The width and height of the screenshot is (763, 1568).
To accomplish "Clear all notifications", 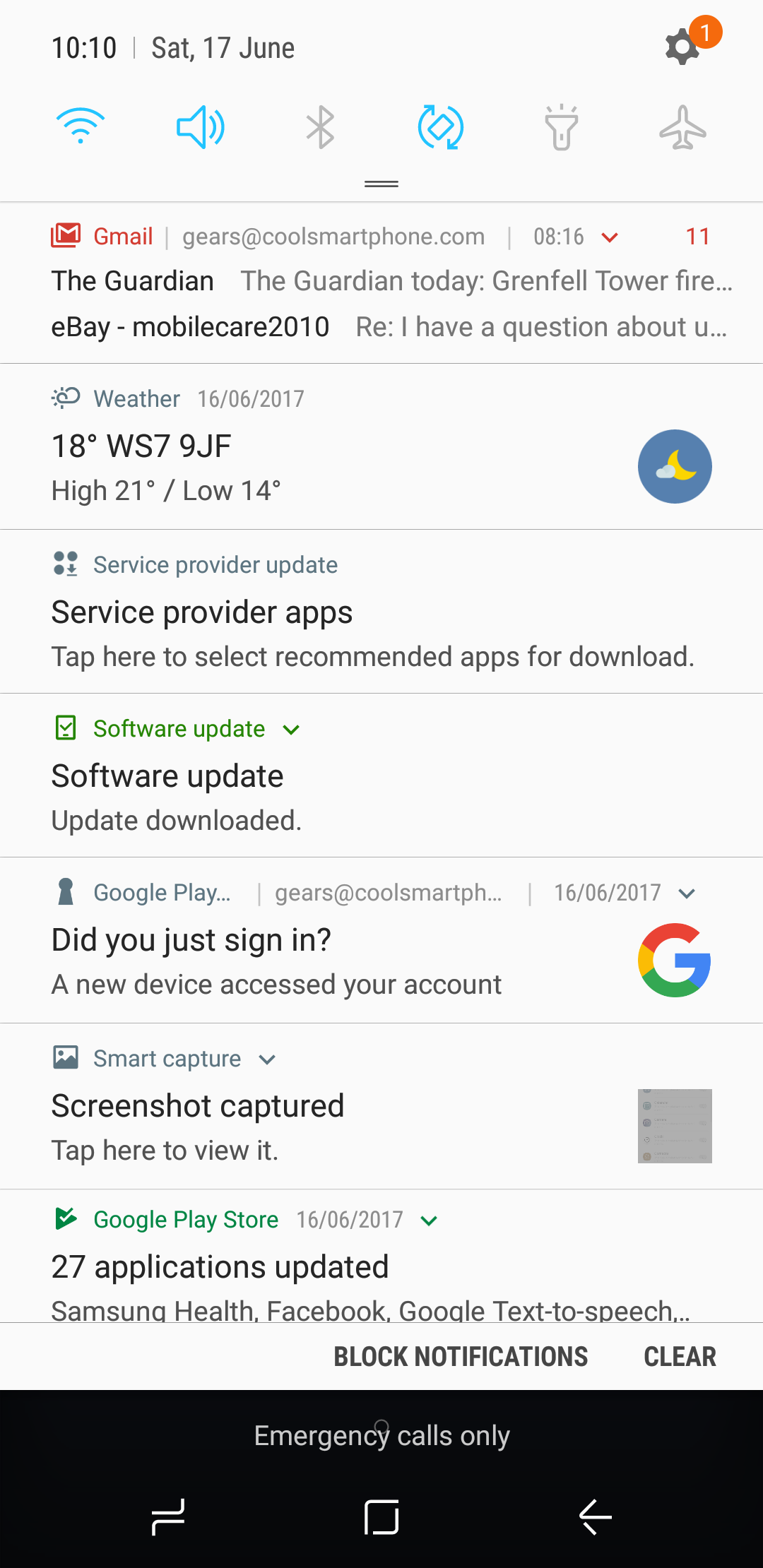I will [680, 1357].
